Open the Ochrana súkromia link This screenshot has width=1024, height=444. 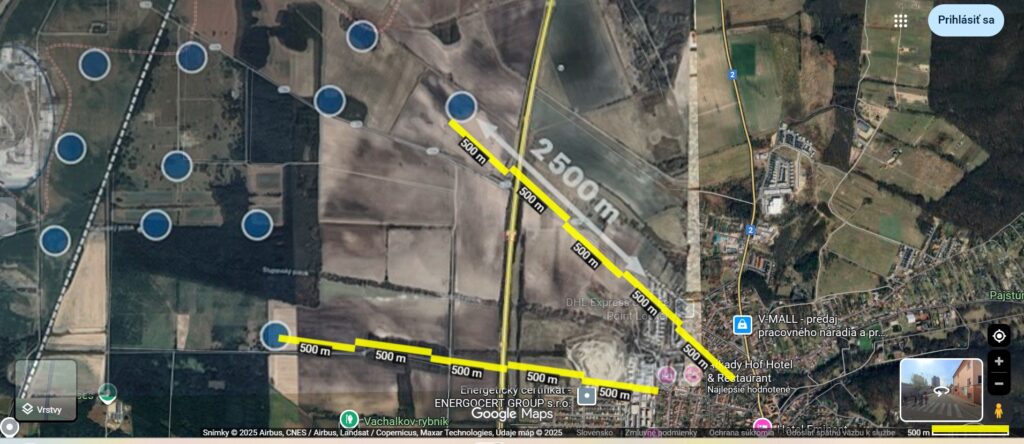tap(738, 433)
